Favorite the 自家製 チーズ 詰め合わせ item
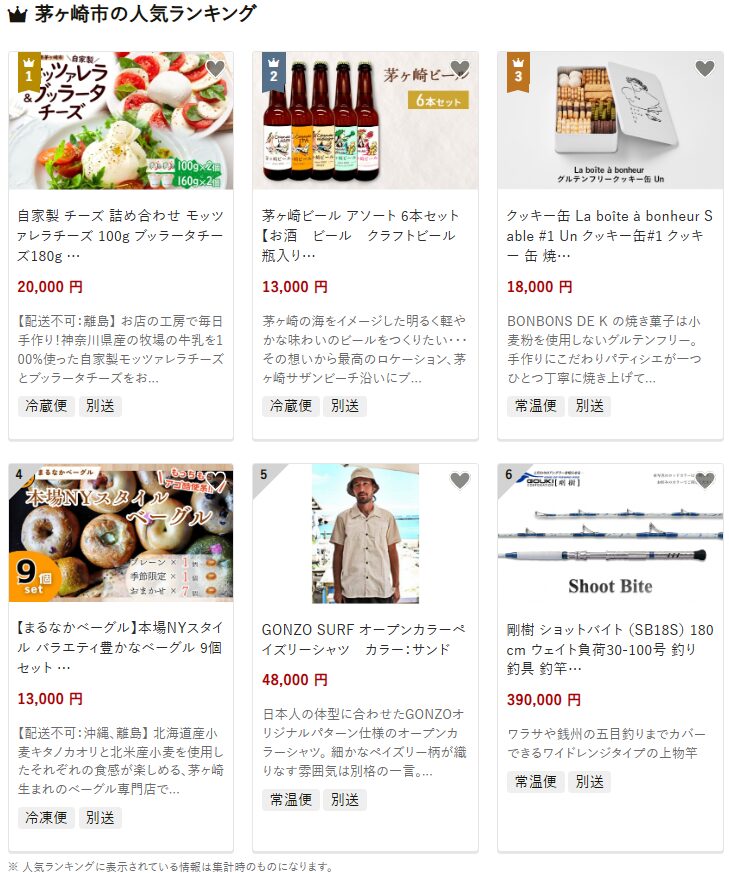Viewport: 729px width, 873px height. 215,69
